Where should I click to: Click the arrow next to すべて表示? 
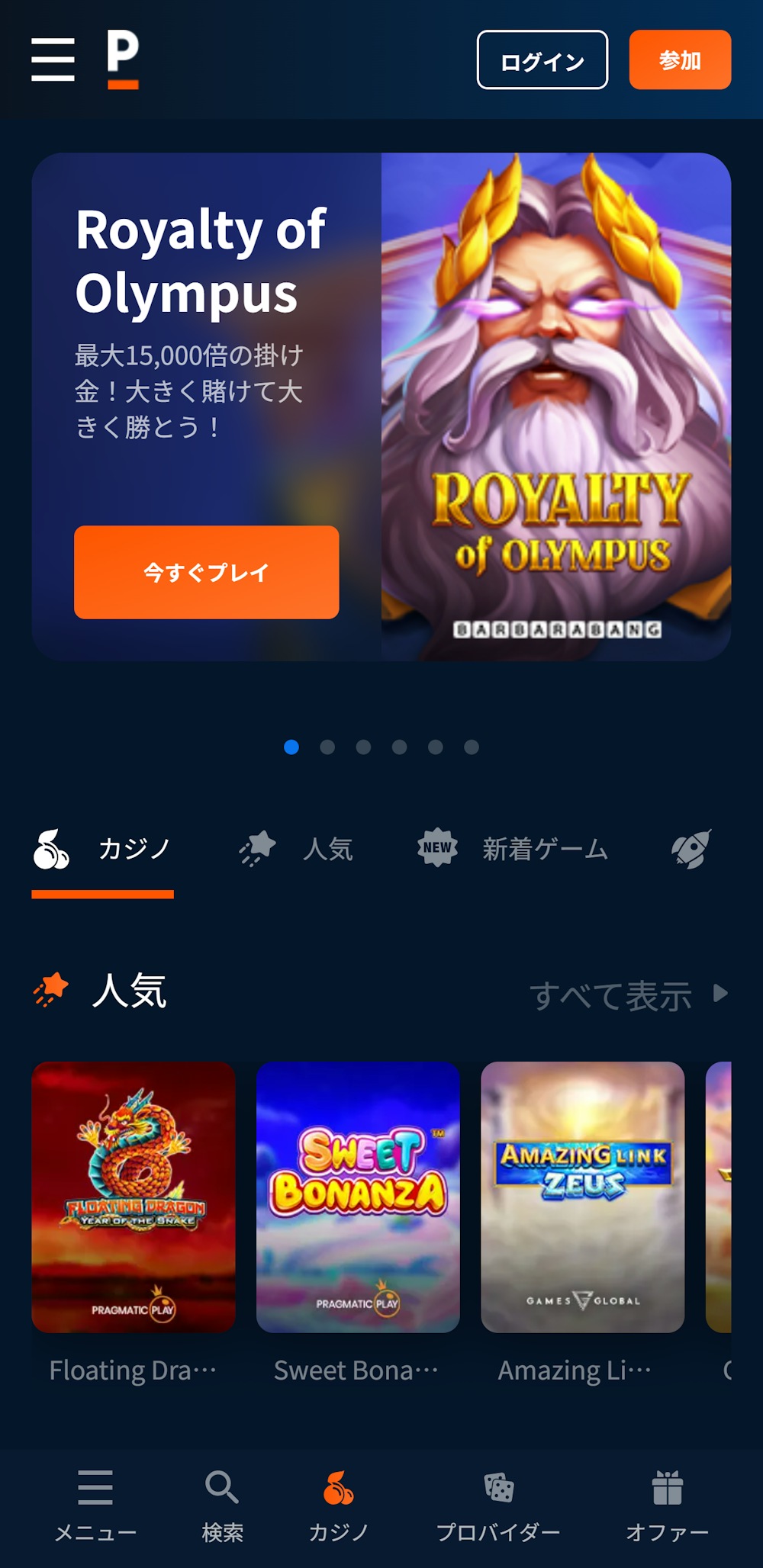tap(720, 994)
